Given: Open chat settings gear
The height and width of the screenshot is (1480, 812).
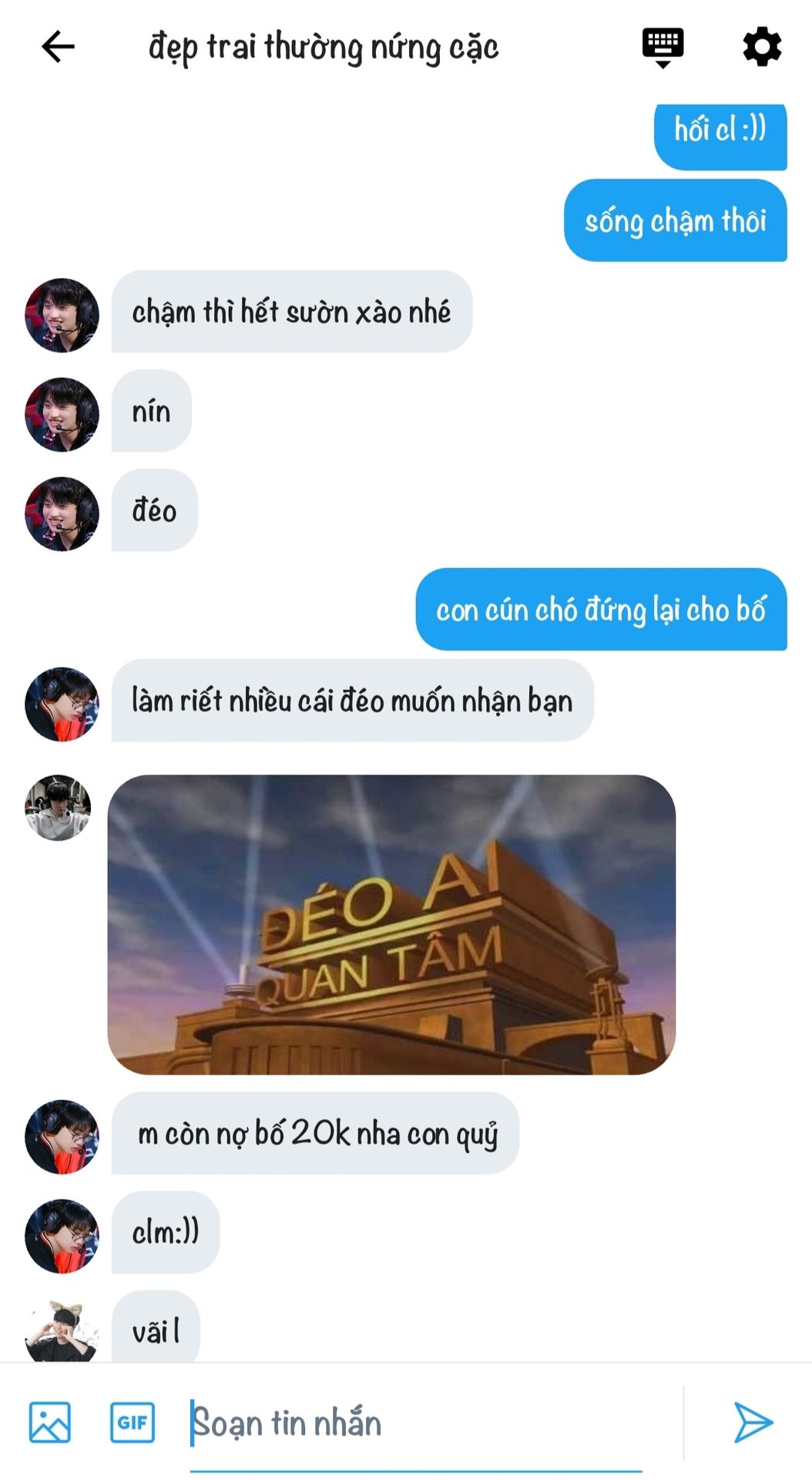Looking at the screenshot, I should tap(762, 47).
